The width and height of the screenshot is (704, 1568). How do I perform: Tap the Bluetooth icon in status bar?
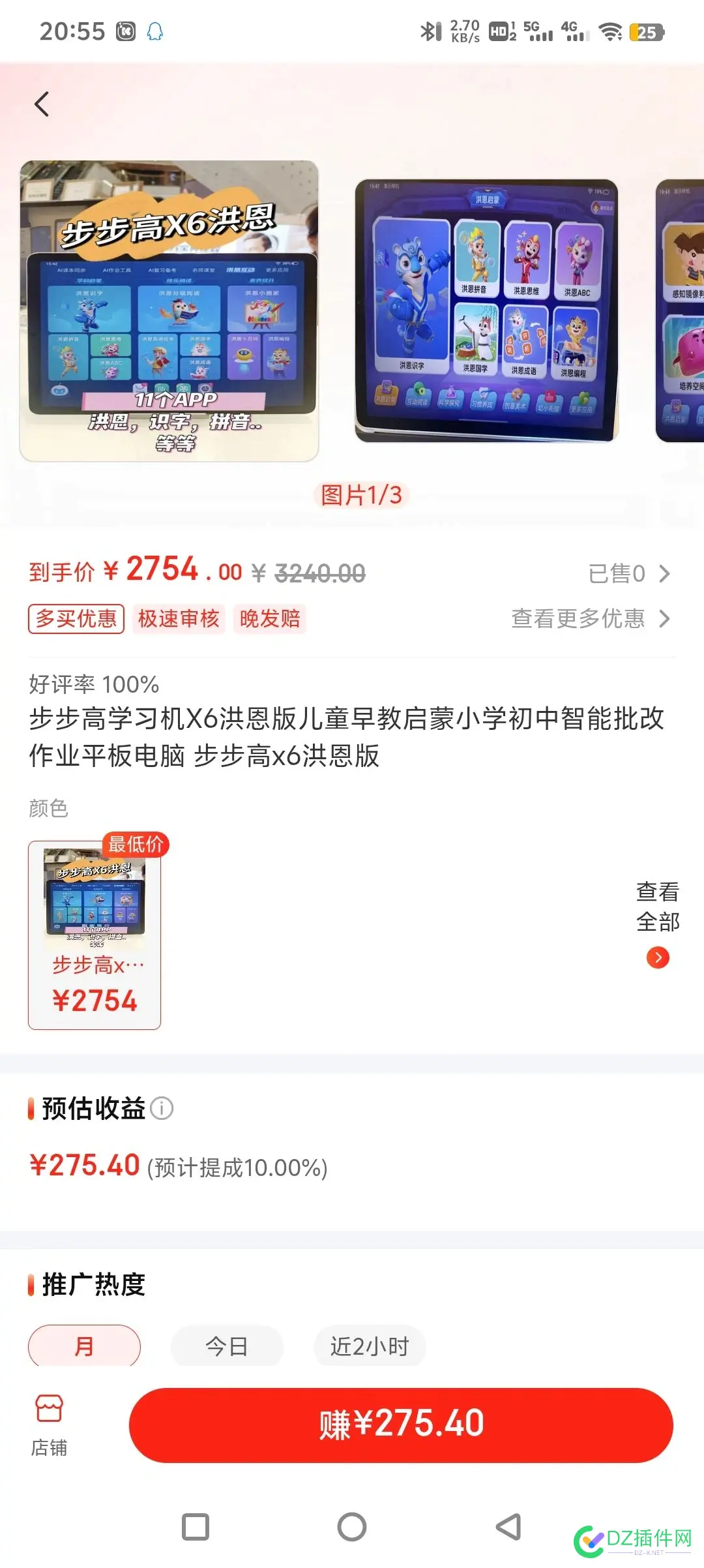pyautogui.click(x=429, y=31)
